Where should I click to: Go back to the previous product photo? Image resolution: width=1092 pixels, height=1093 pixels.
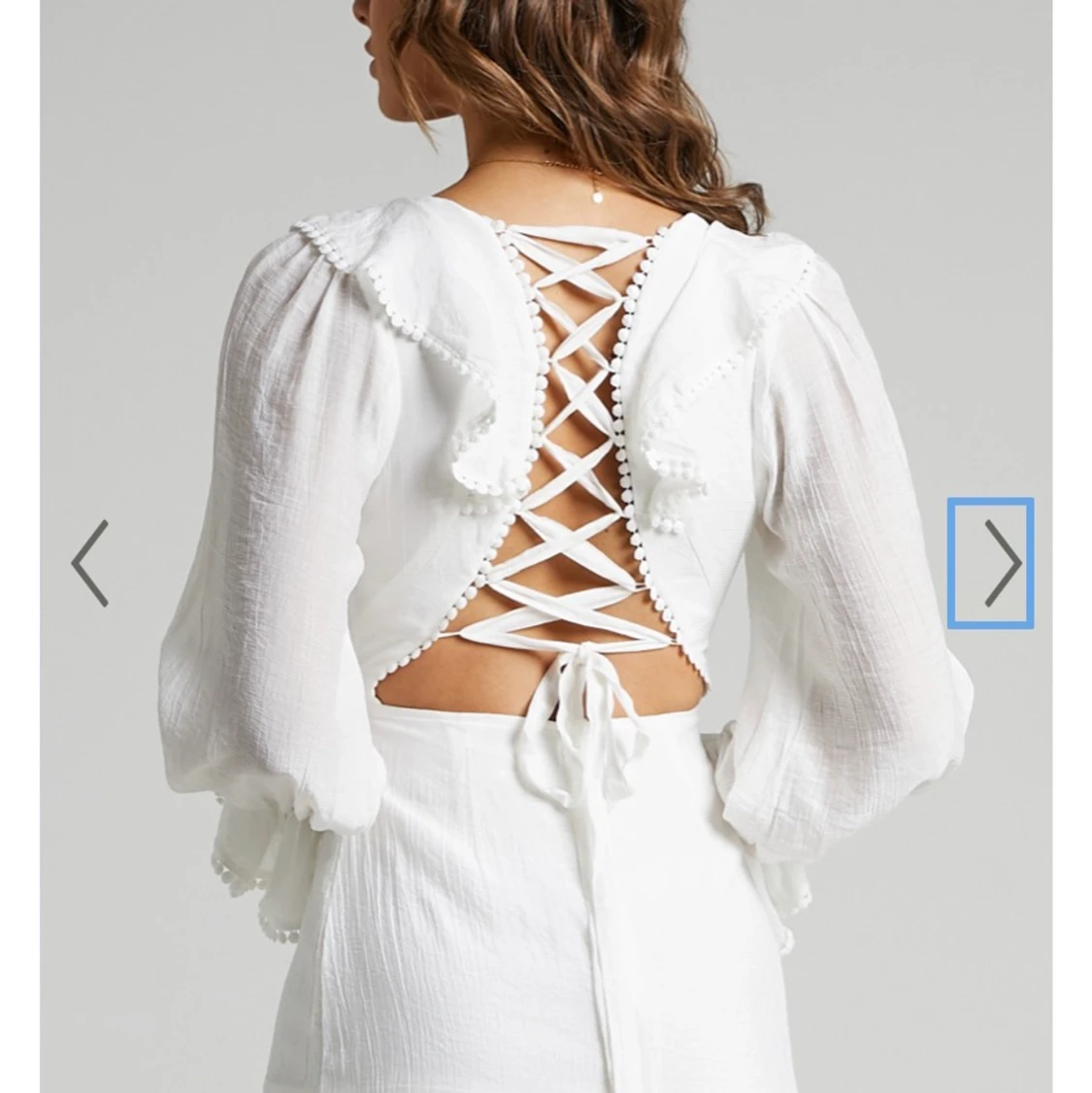(x=88, y=563)
